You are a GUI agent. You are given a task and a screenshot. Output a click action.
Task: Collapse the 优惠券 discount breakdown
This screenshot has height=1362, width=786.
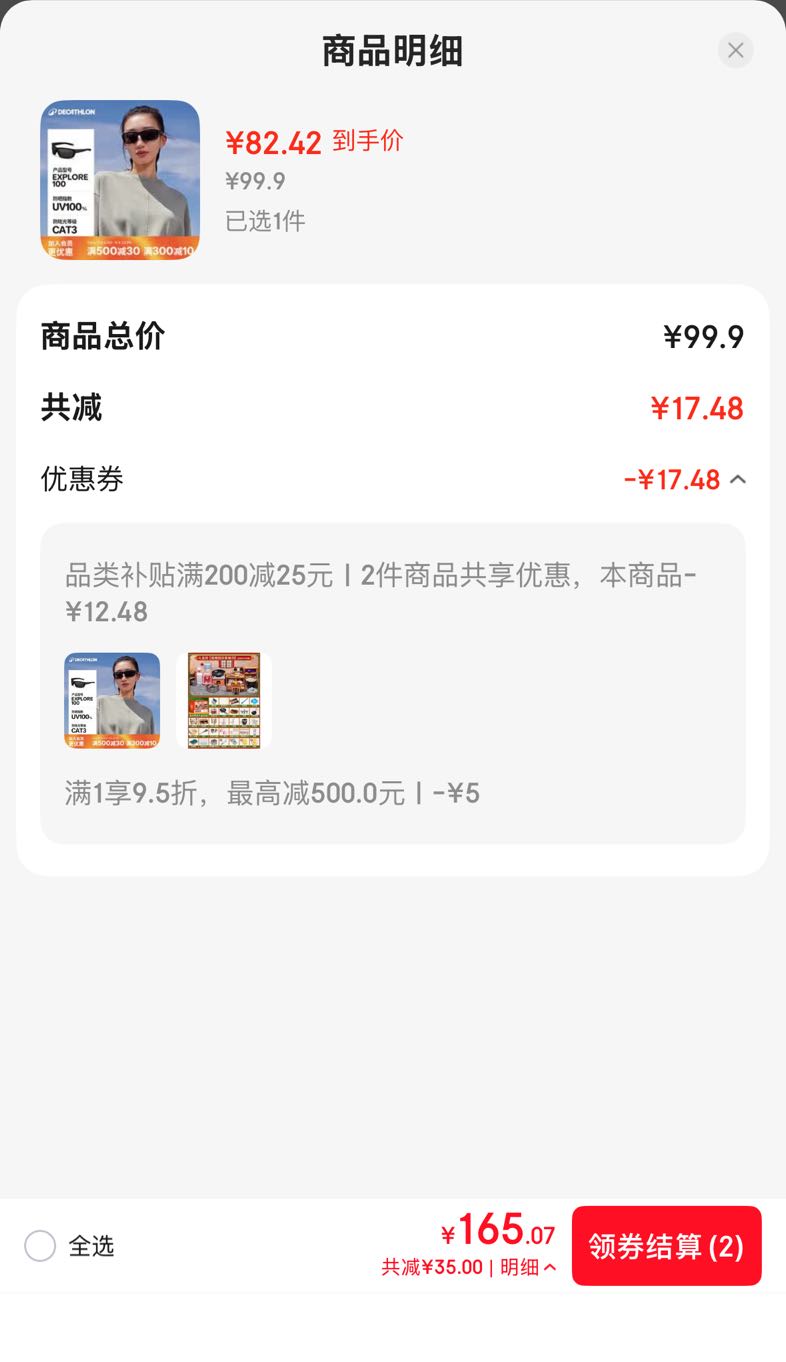[x=738, y=480]
